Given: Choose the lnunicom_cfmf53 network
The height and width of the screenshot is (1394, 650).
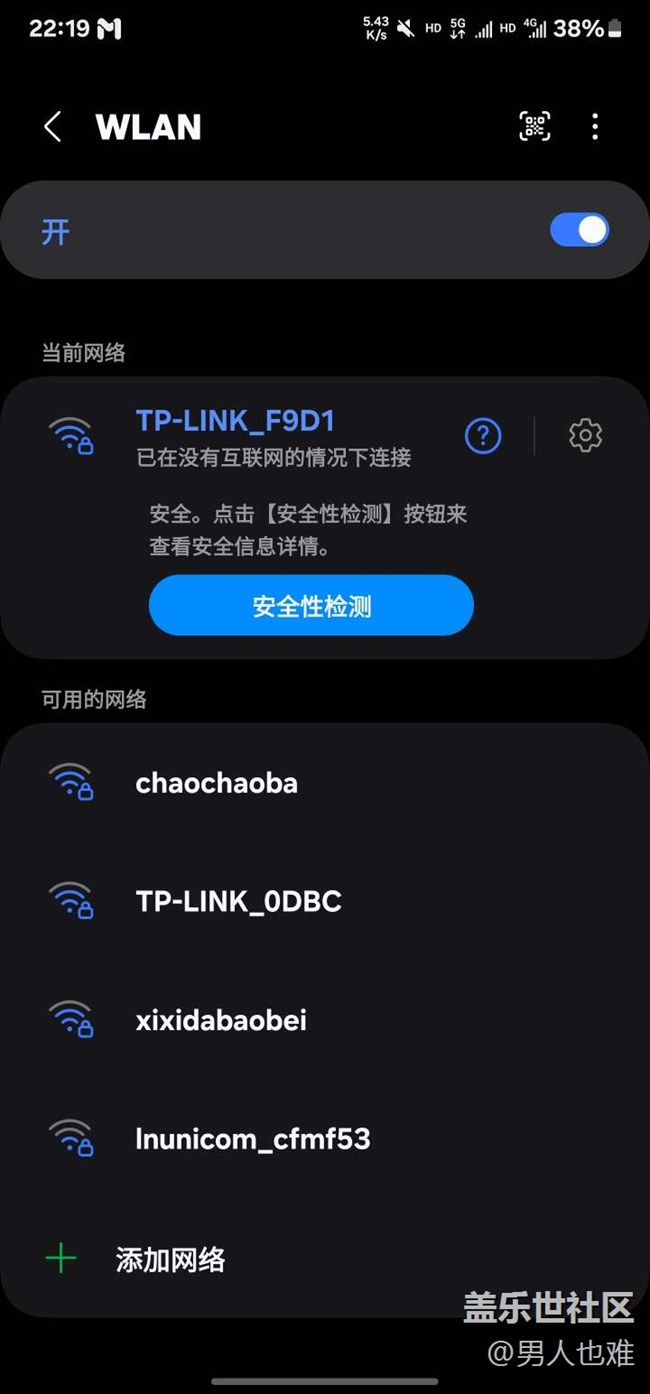Looking at the screenshot, I should tap(253, 1138).
